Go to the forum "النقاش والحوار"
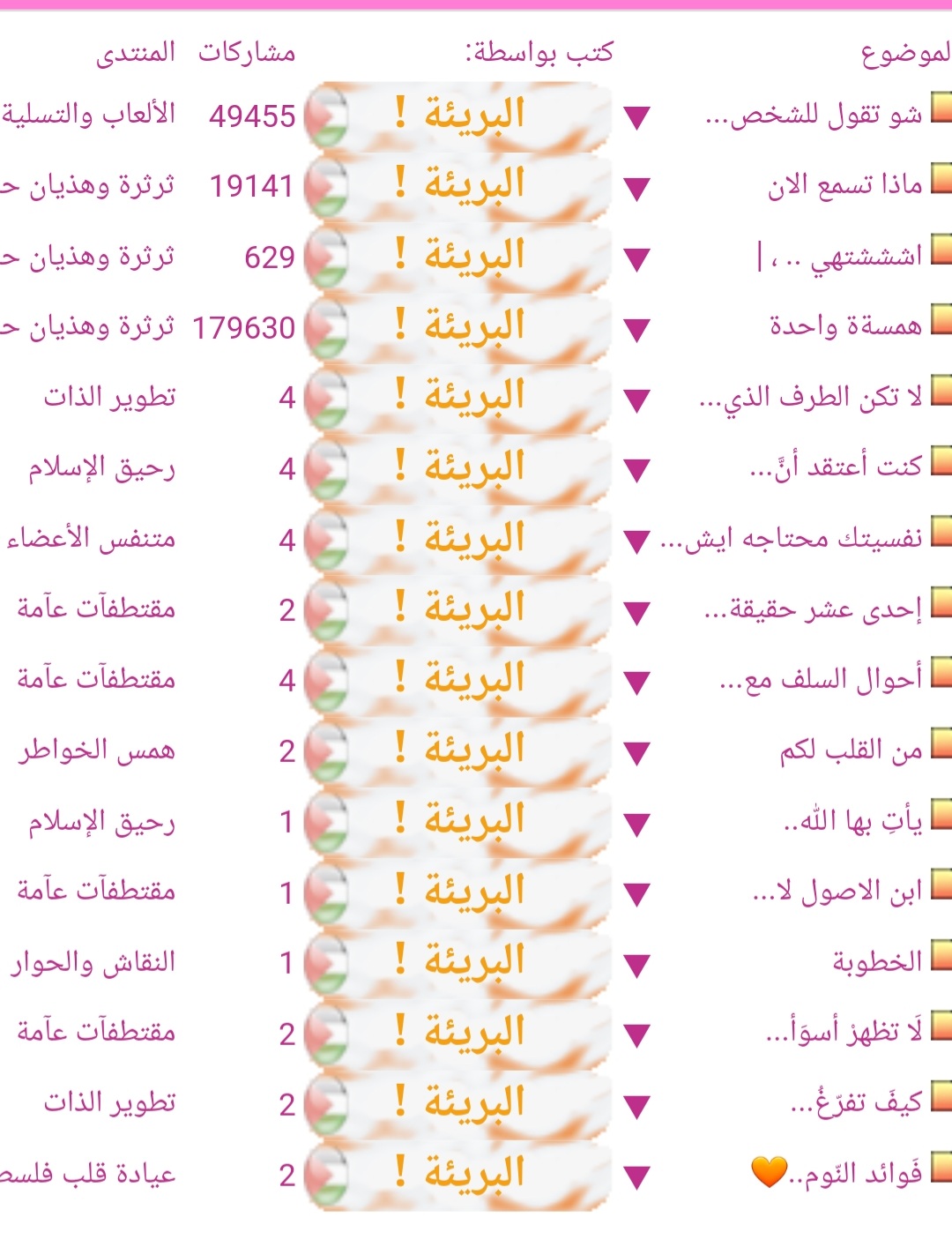This screenshot has height=1247, width=952. click(x=93, y=962)
